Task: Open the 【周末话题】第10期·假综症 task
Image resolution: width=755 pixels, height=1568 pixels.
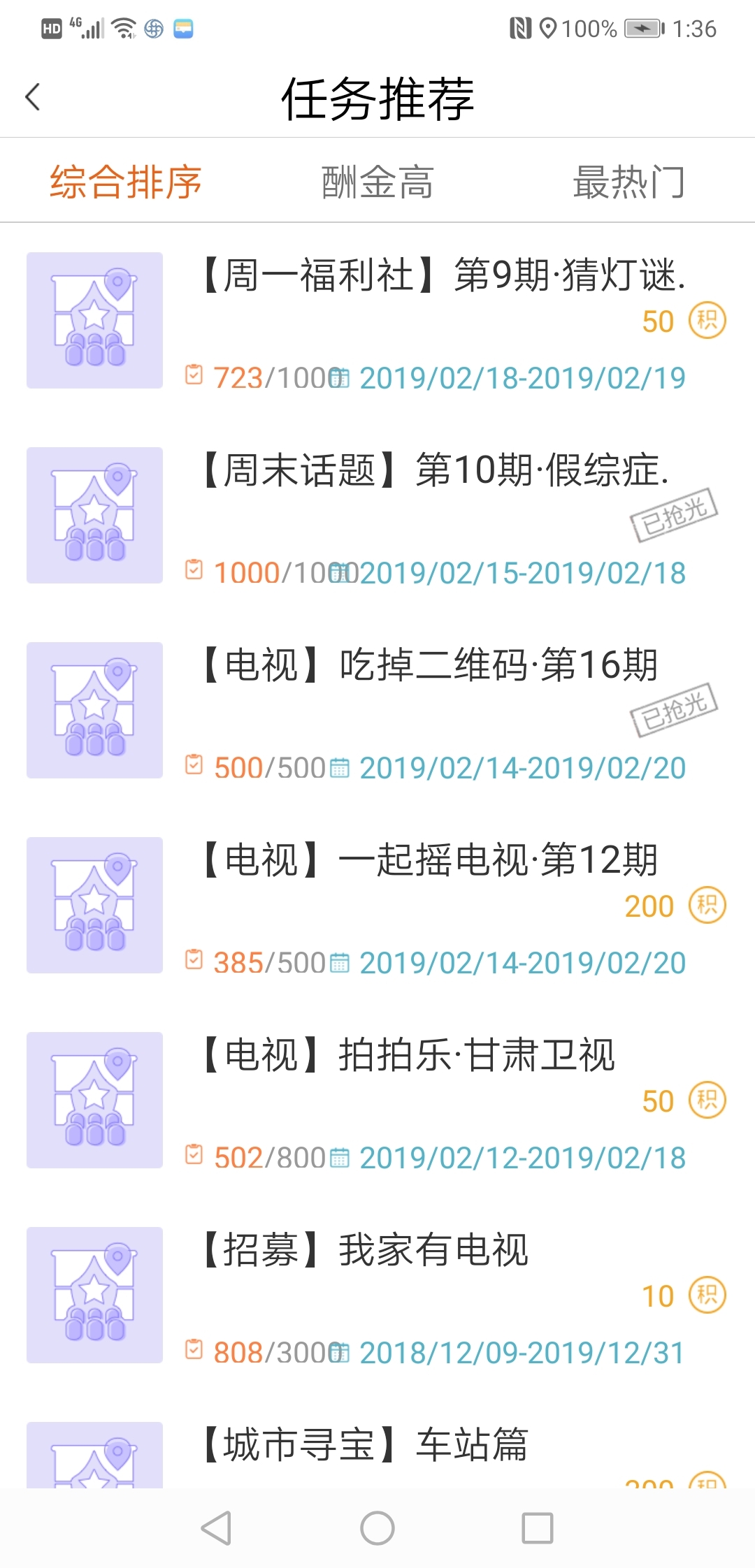Action: pos(377,515)
